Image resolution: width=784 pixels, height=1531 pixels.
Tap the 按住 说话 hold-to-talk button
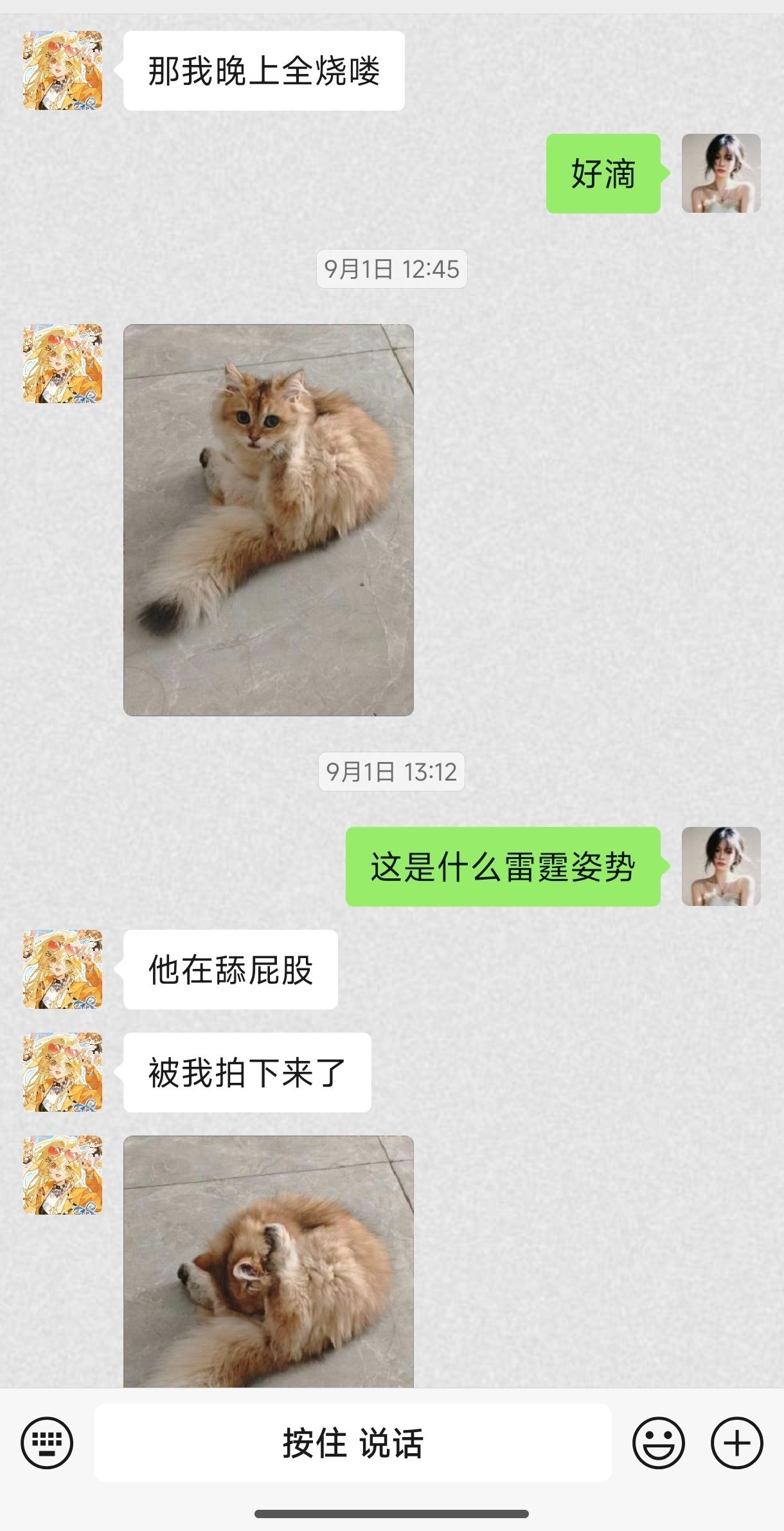352,1443
